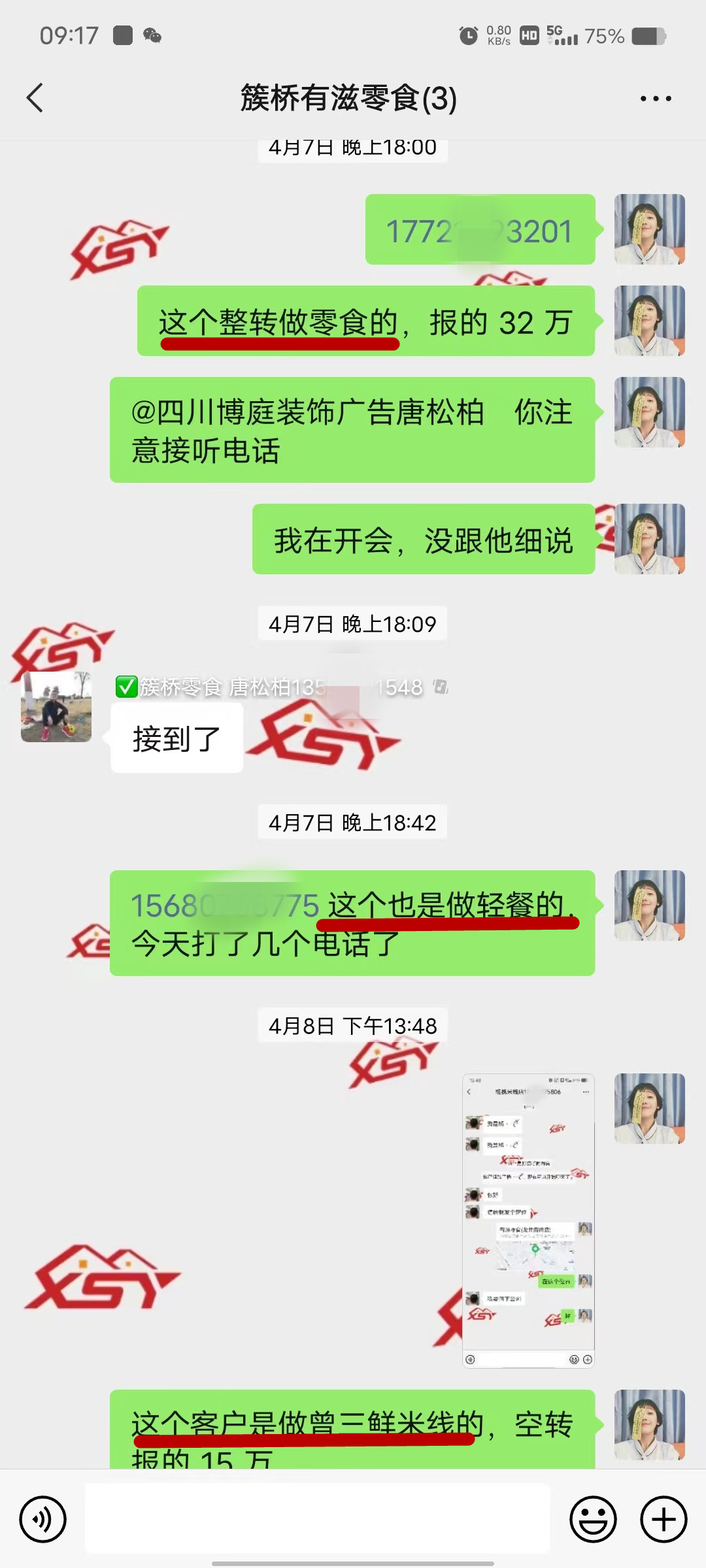Viewport: 706px width, 1568px height.
Task: Open the plus attachments menu
Action: (x=664, y=1519)
